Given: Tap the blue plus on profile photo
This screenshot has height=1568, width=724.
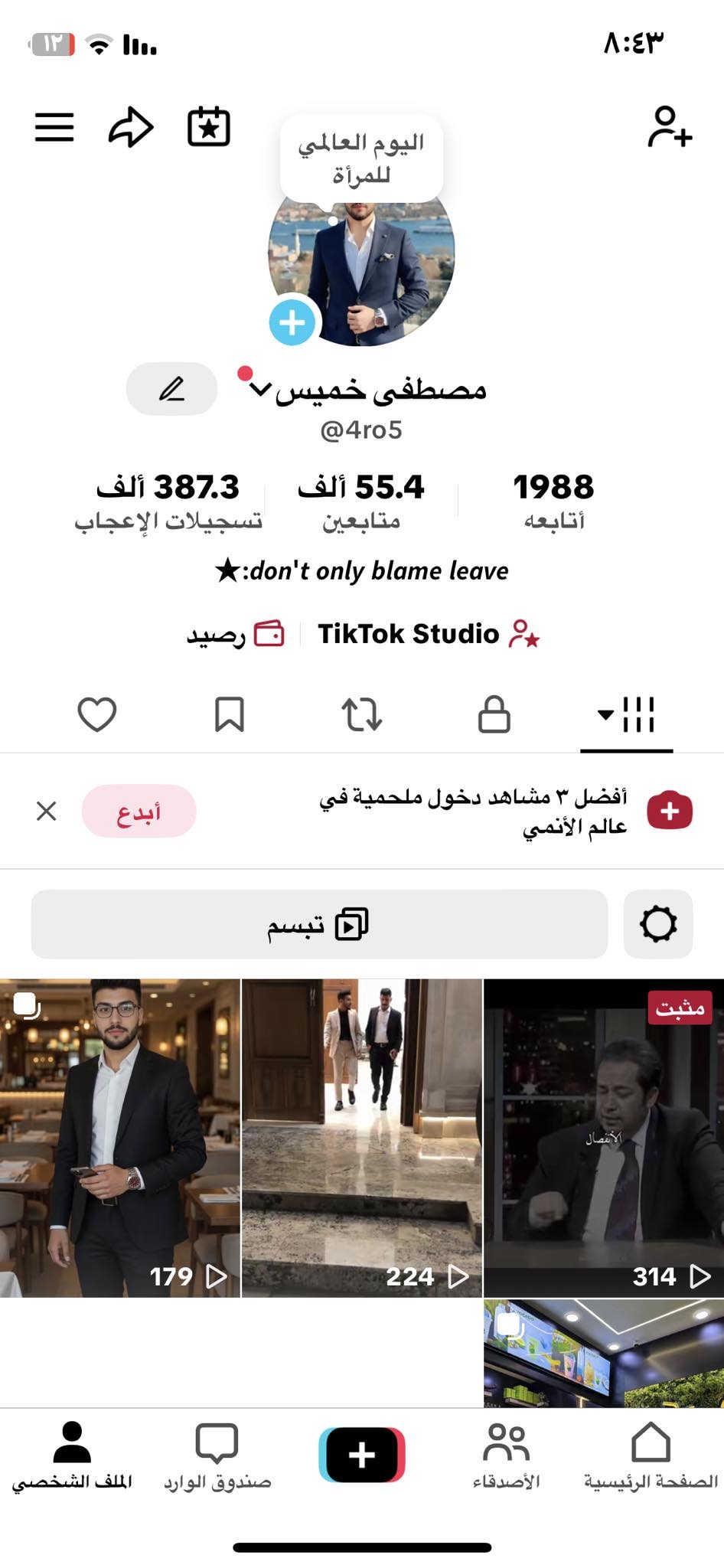Looking at the screenshot, I should pyautogui.click(x=292, y=322).
